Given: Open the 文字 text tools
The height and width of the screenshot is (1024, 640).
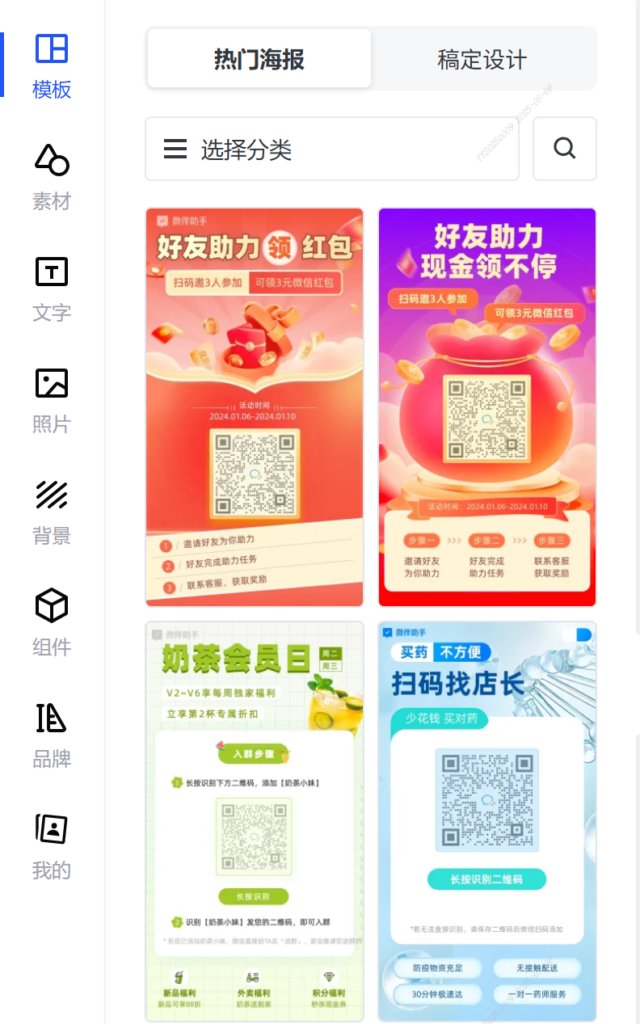Looking at the screenshot, I should coord(51,290).
